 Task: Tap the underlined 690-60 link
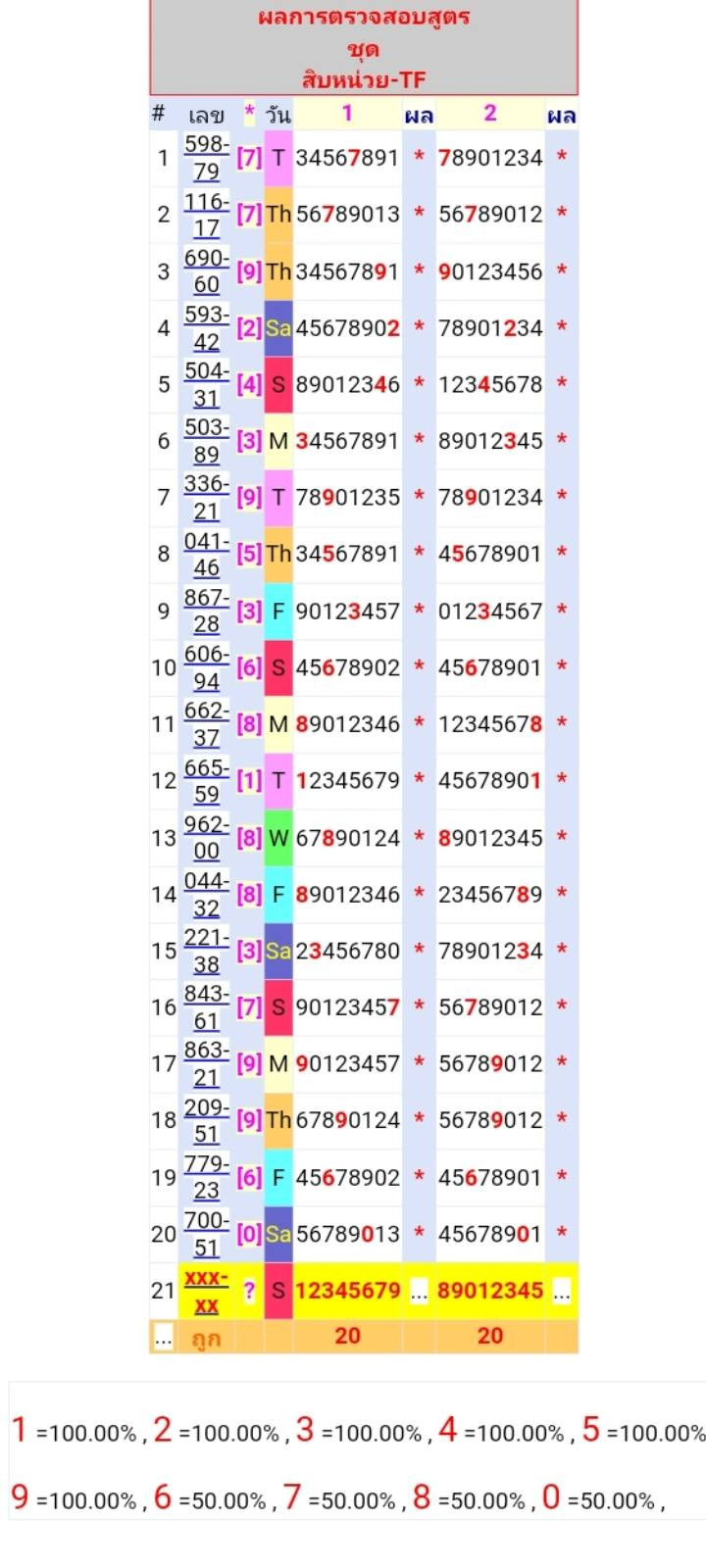[206, 270]
